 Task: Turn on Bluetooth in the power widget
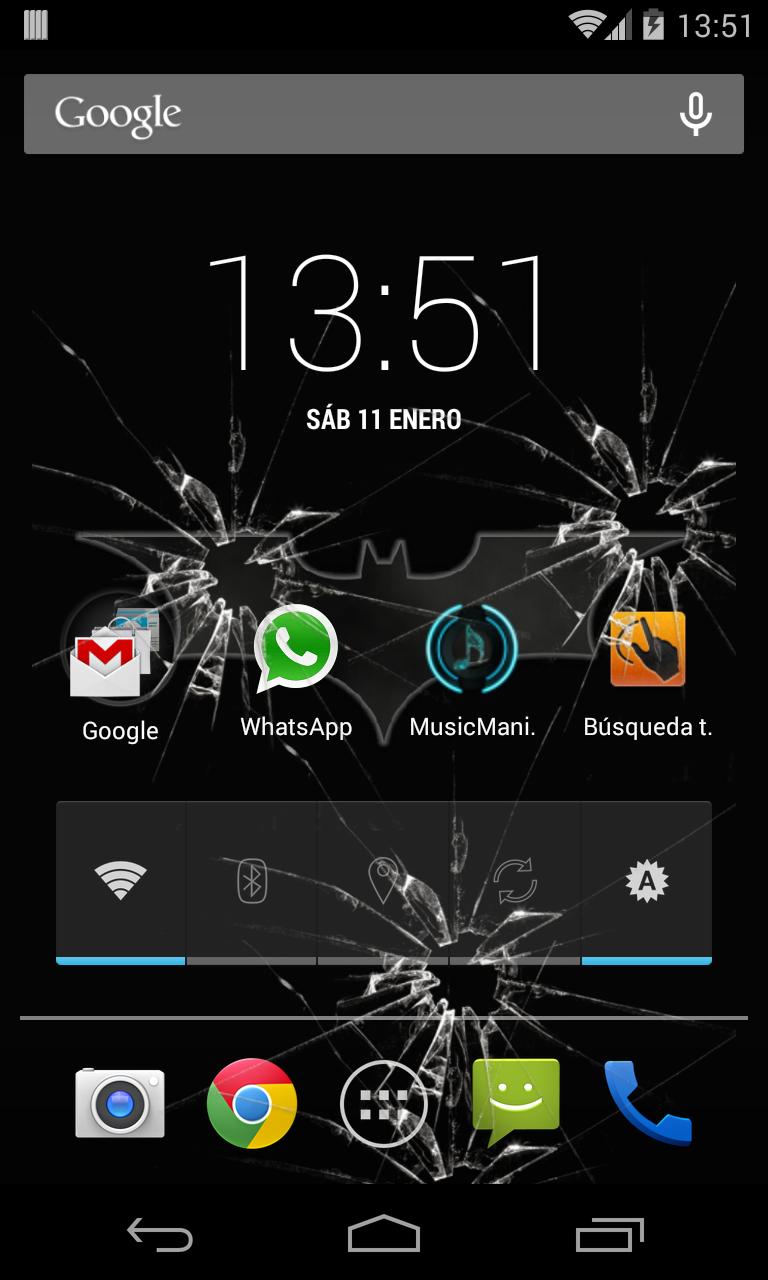point(252,882)
